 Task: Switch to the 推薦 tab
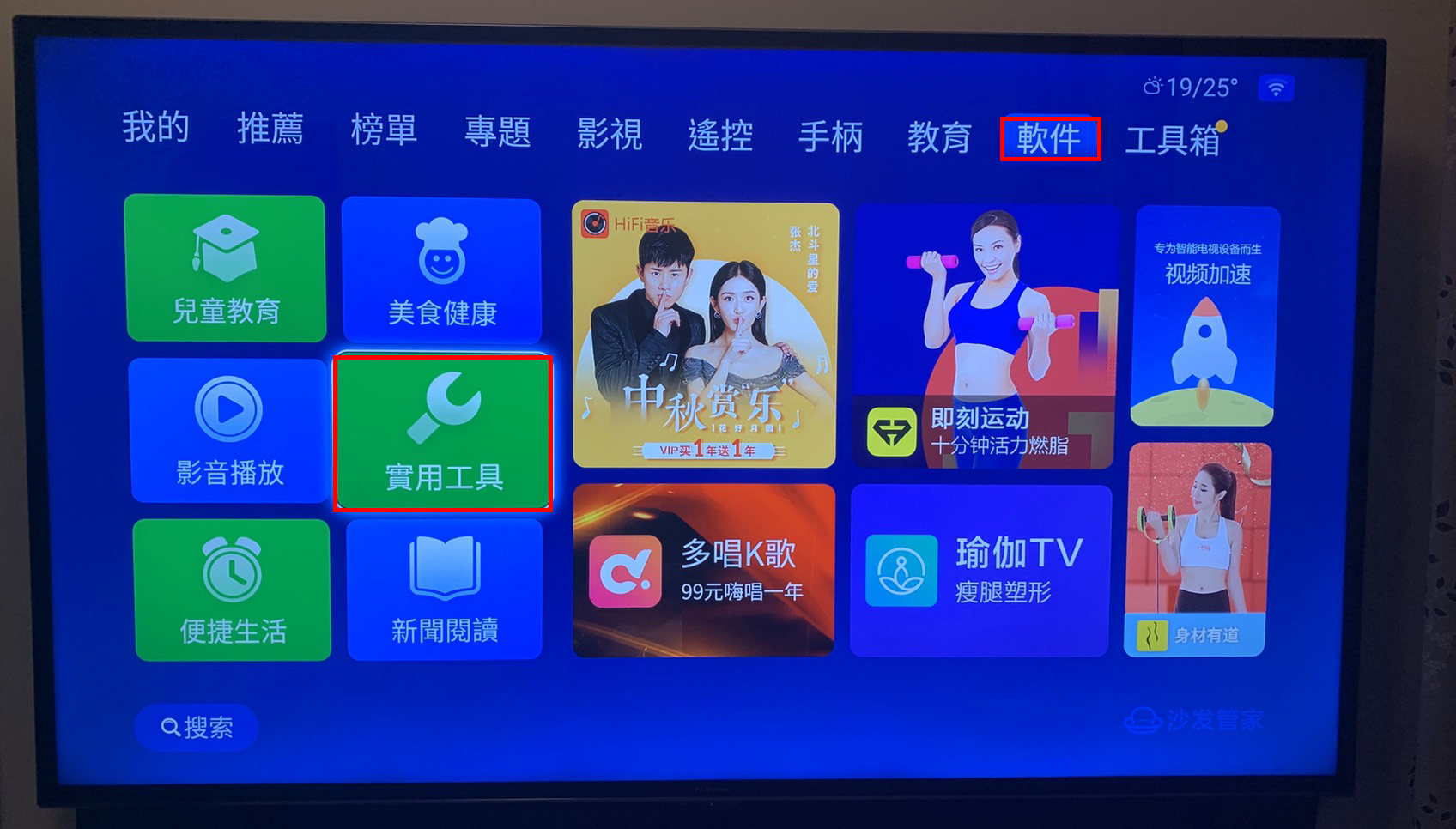(270, 129)
